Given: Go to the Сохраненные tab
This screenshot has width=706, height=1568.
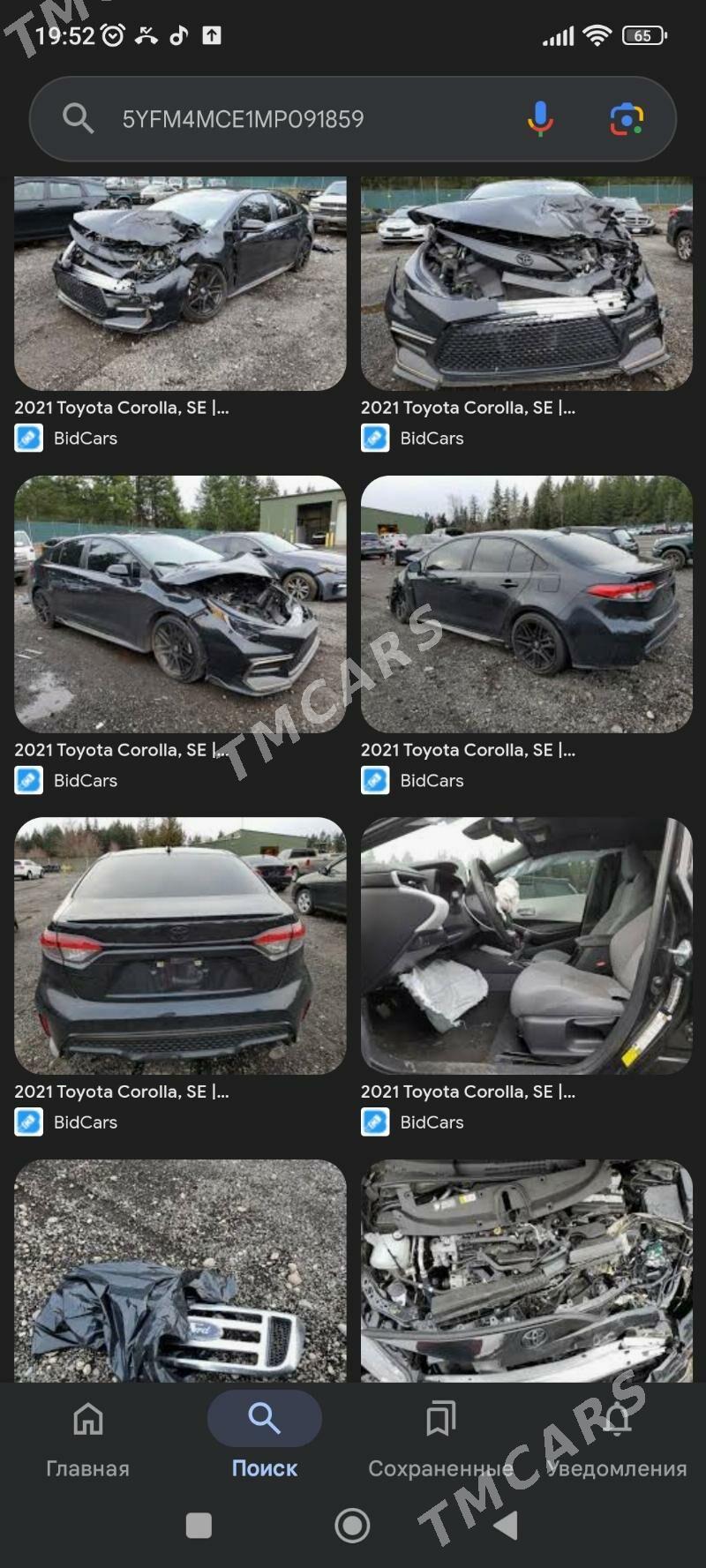Looking at the screenshot, I should (440, 1438).
